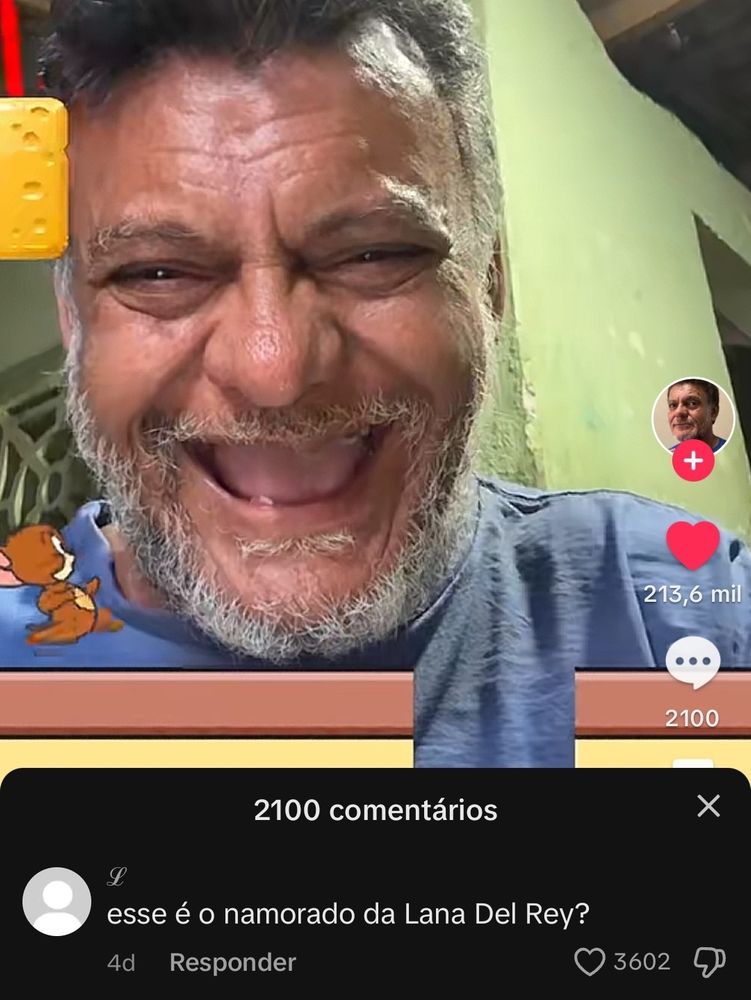Dislike the Lana Del Rey comment
This screenshot has height=1000, width=751.
[709, 962]
